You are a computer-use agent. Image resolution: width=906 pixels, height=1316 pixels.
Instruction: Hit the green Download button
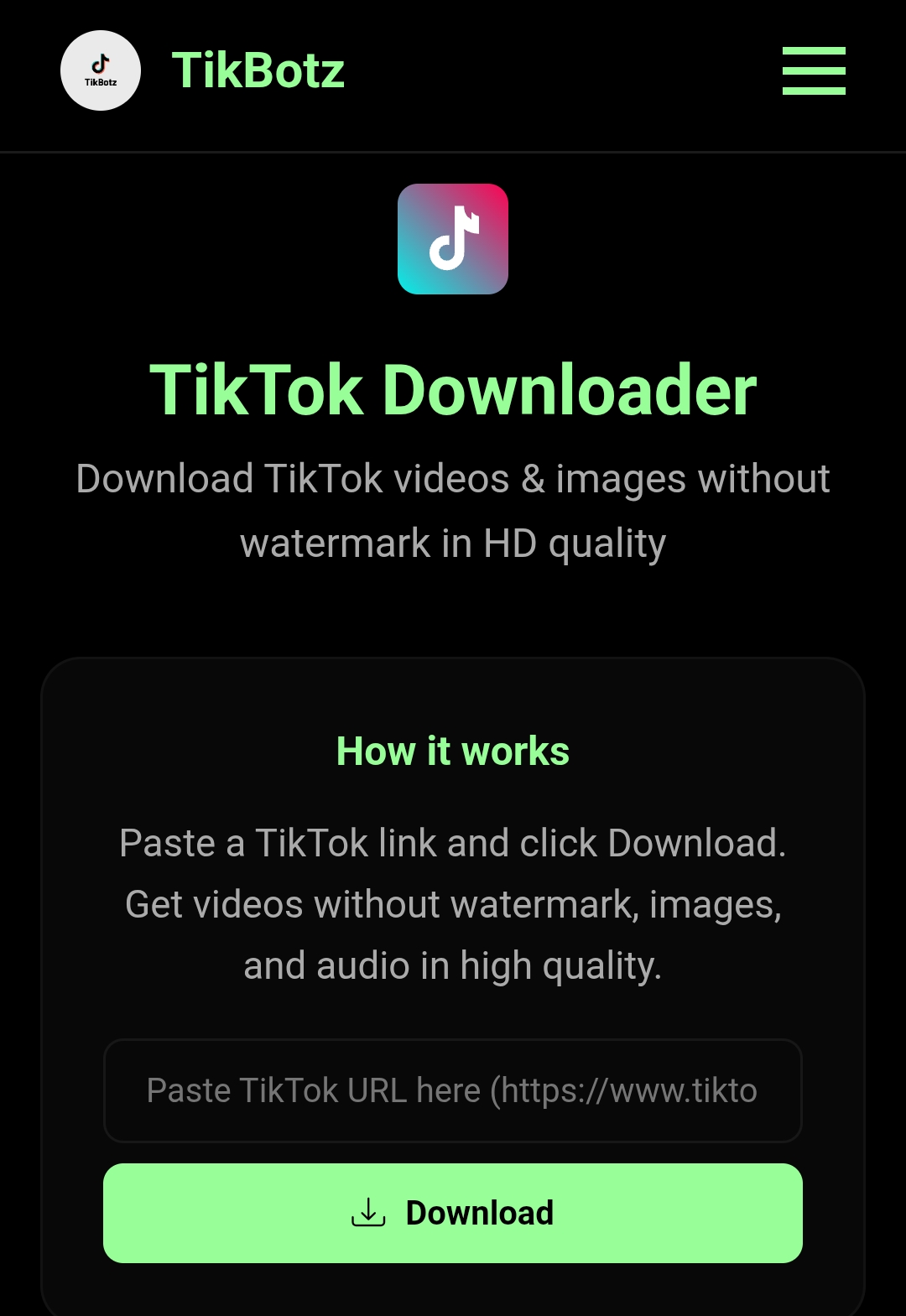pos(452,1213)
